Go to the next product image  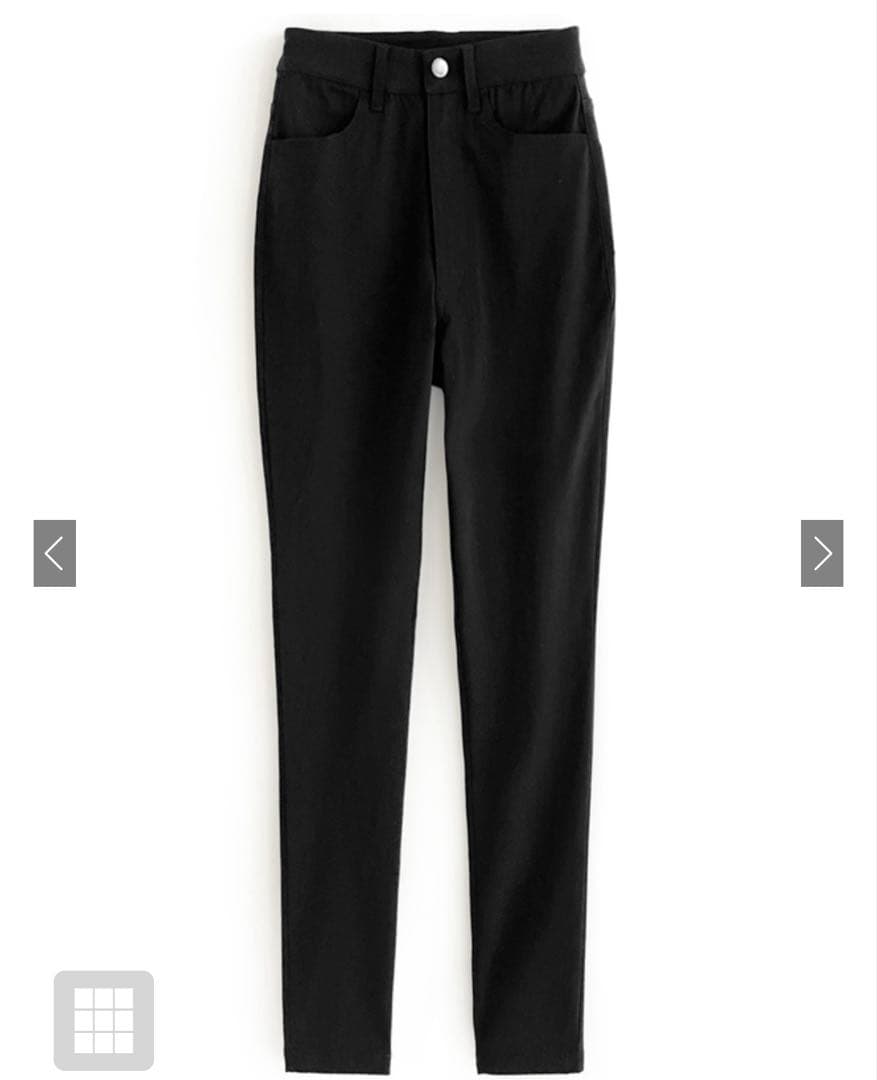click(x=821, y=553)
